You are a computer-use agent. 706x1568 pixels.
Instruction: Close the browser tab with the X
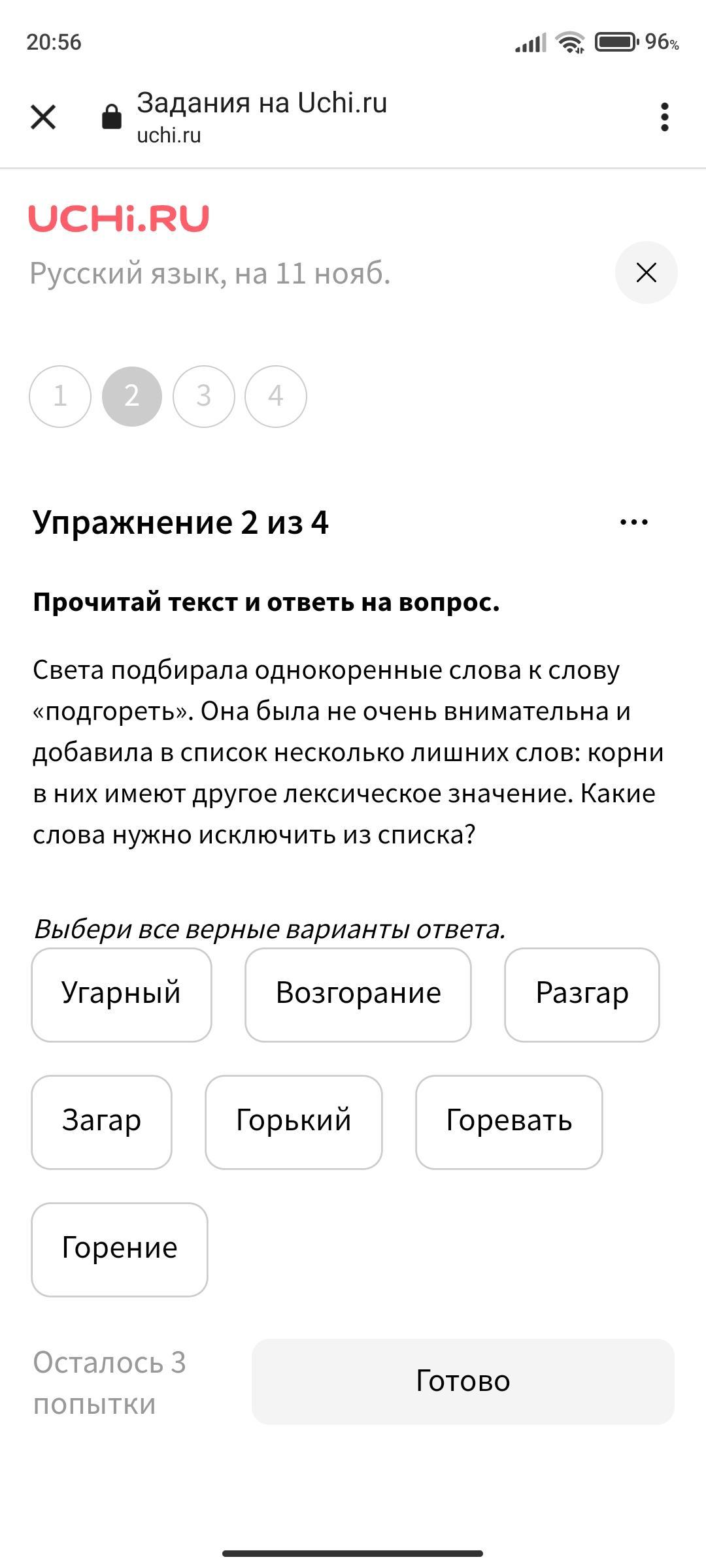tap(43, 118)
